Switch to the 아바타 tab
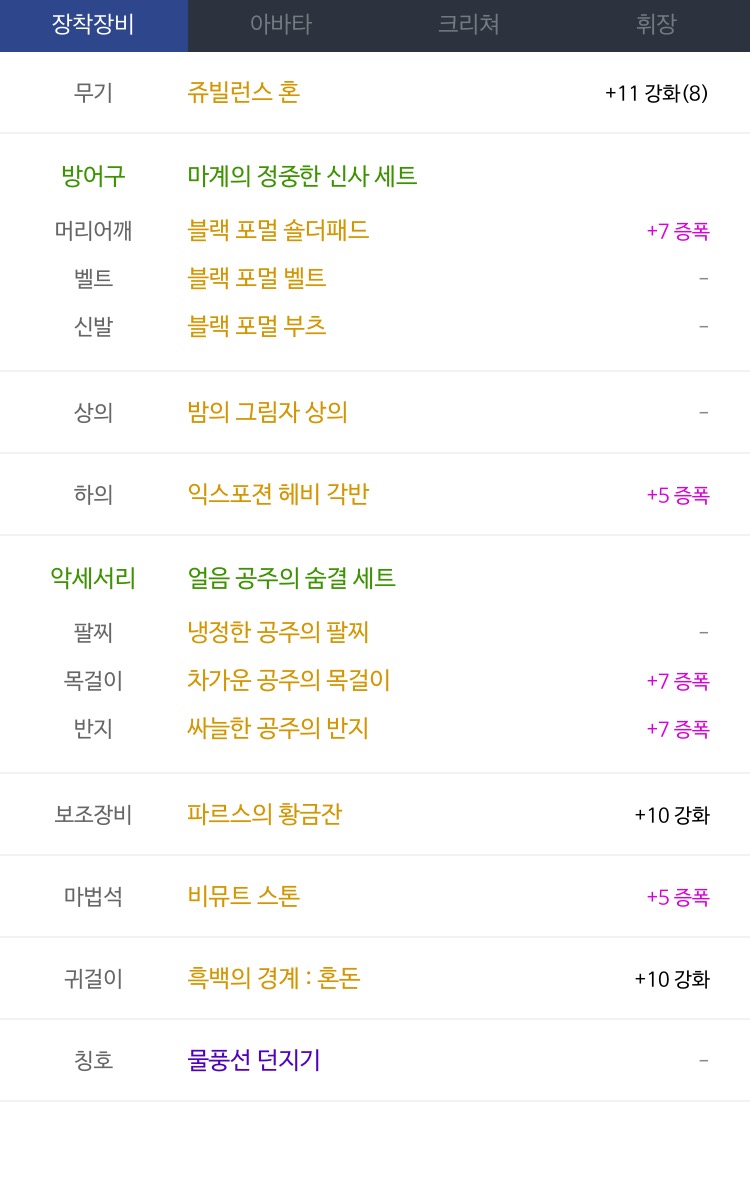Viewport: 750px width, 1199px height. [x=281, y=25]
